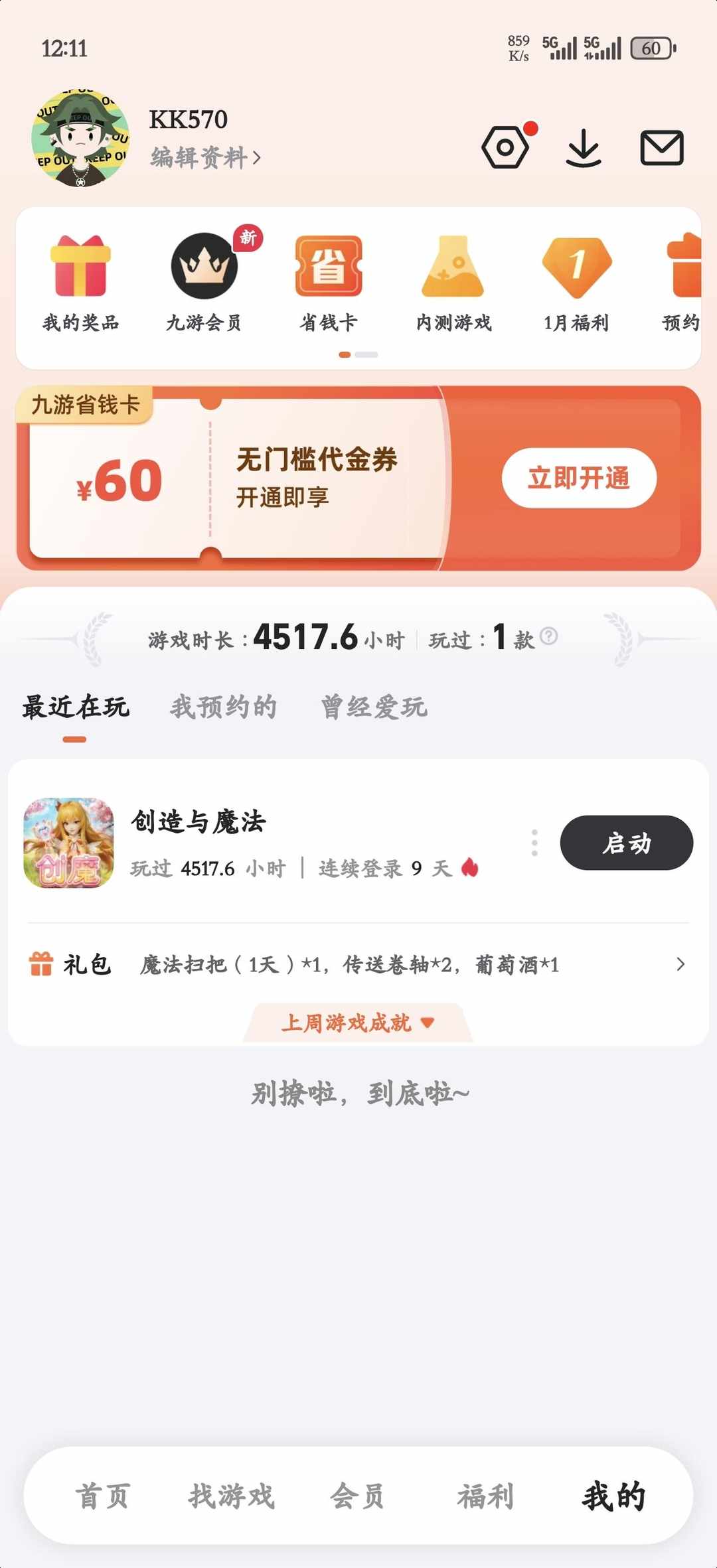Tap the 创造与魔法 game thumbnail
717x1568 pixels.
68,843
